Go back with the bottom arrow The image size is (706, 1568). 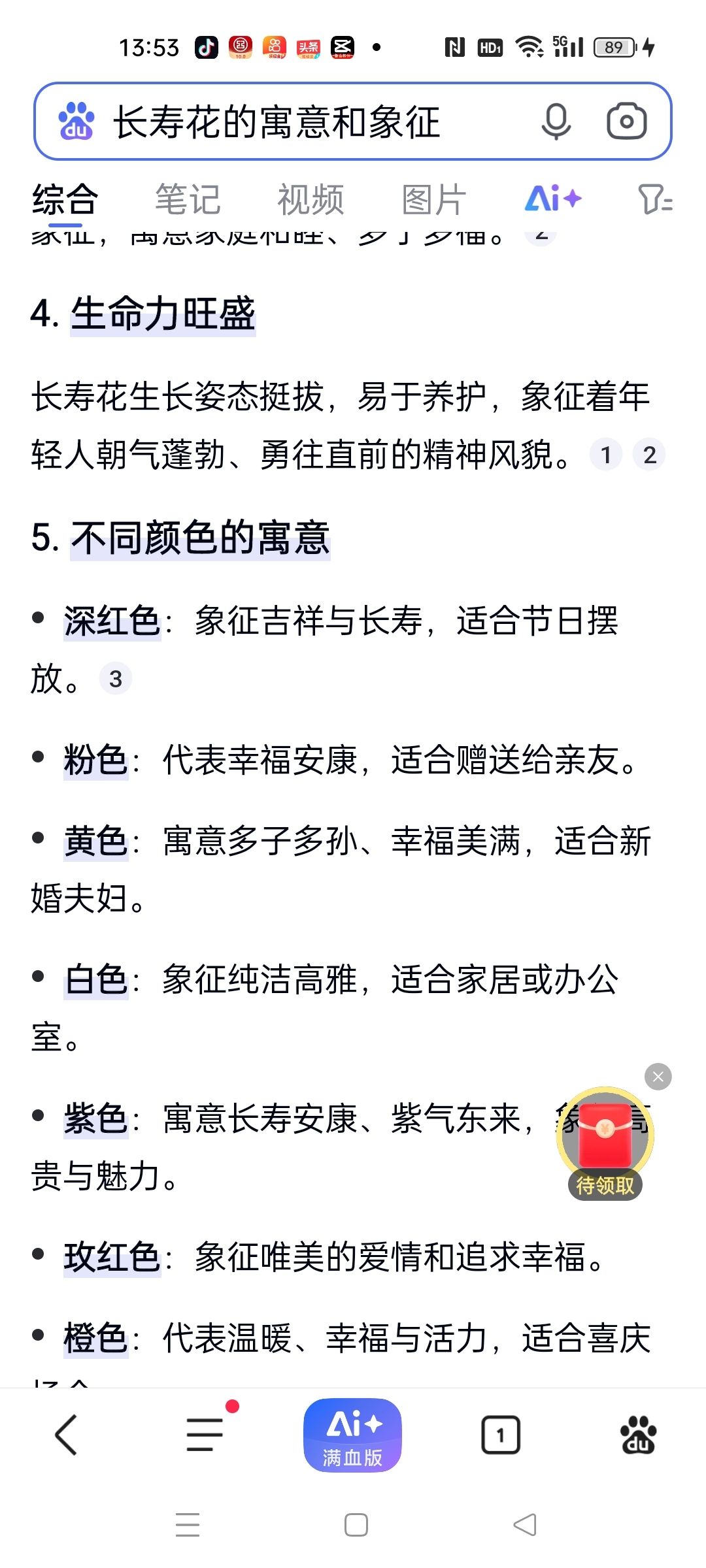pos(66,1435)
